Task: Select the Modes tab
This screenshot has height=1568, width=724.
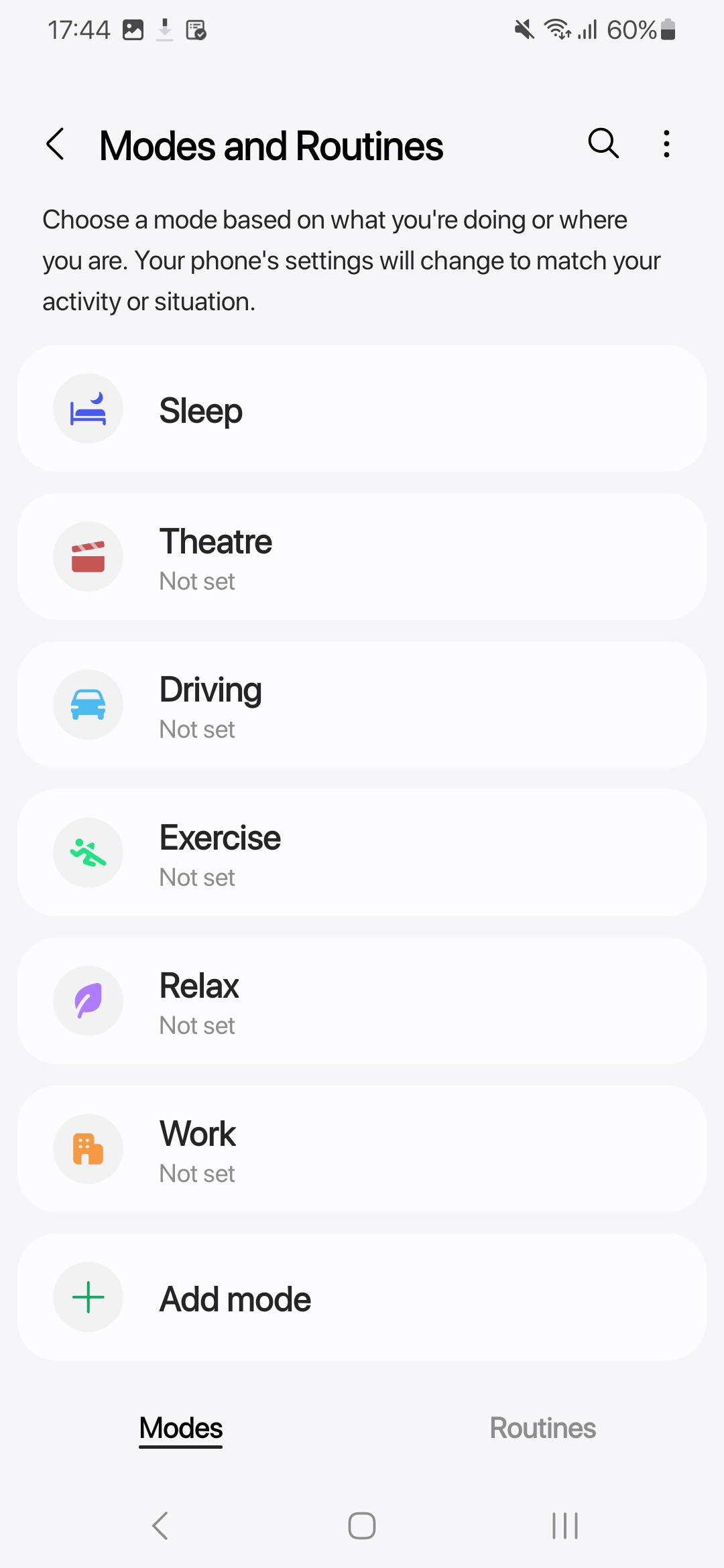Action: tap(181, 1428)
